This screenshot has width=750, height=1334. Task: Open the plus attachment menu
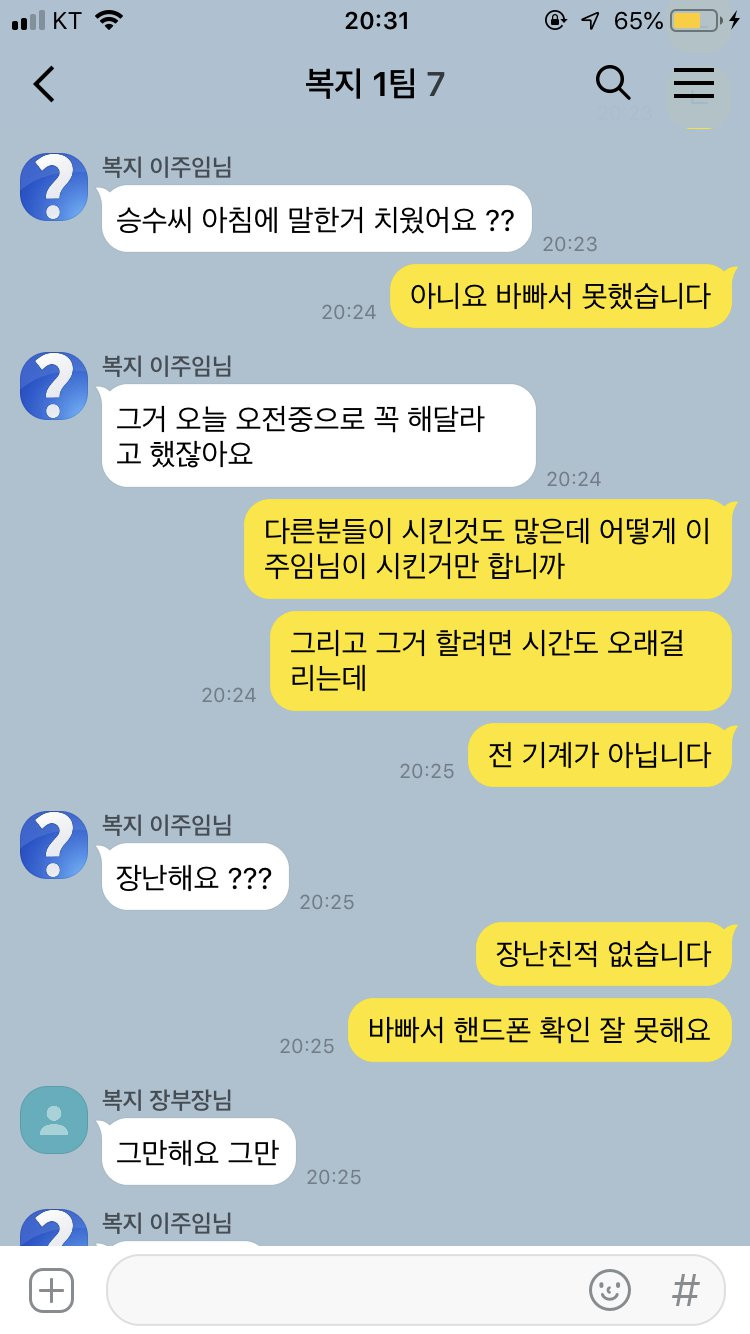pos(52,1290)
